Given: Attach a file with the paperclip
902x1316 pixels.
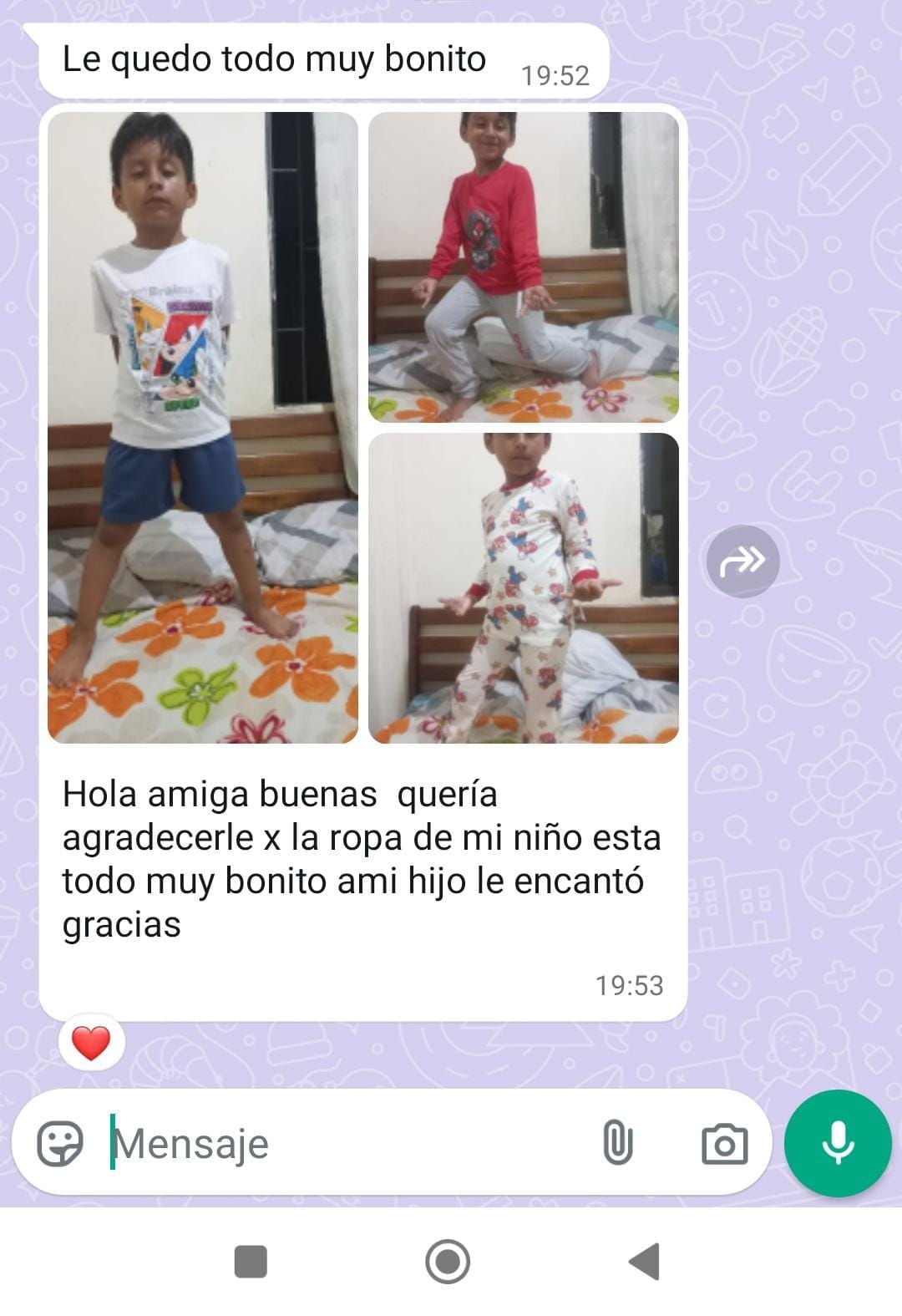Looking at the screenshot, I should [617, 1143].
